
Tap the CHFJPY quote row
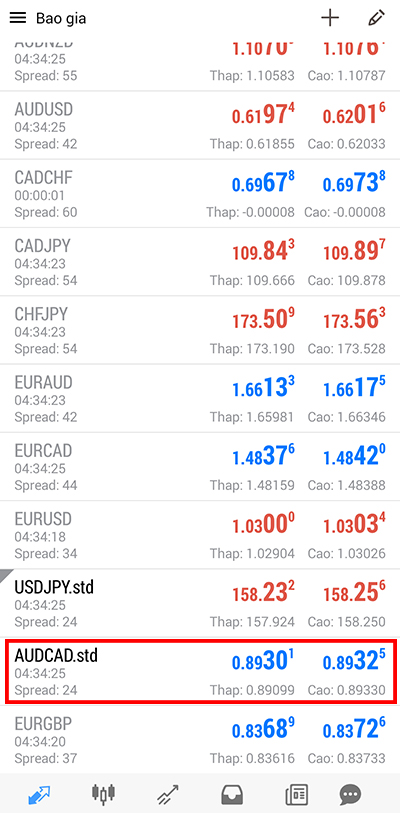point(200,331)
